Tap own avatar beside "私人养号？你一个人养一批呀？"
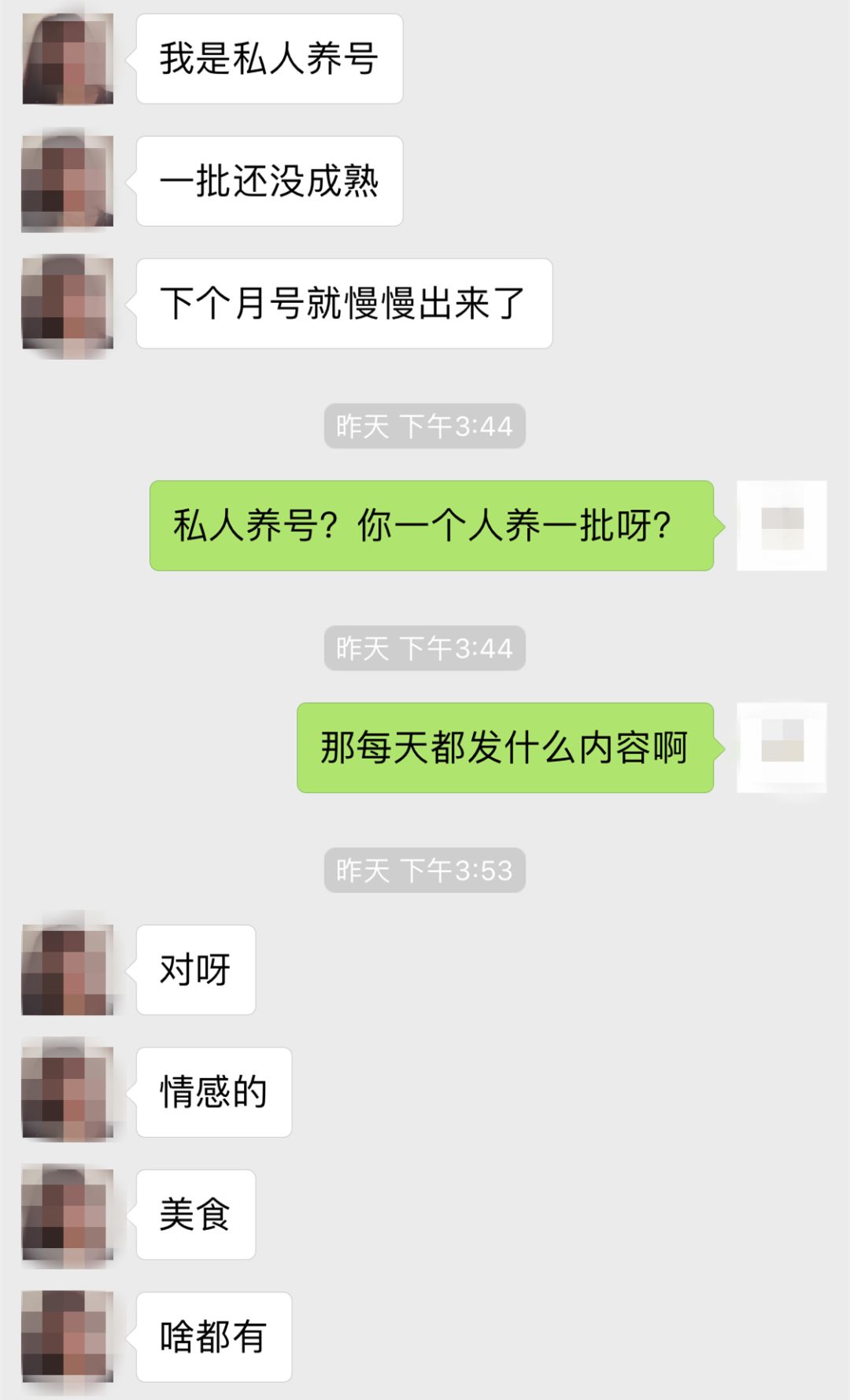 tap(782, 526)
